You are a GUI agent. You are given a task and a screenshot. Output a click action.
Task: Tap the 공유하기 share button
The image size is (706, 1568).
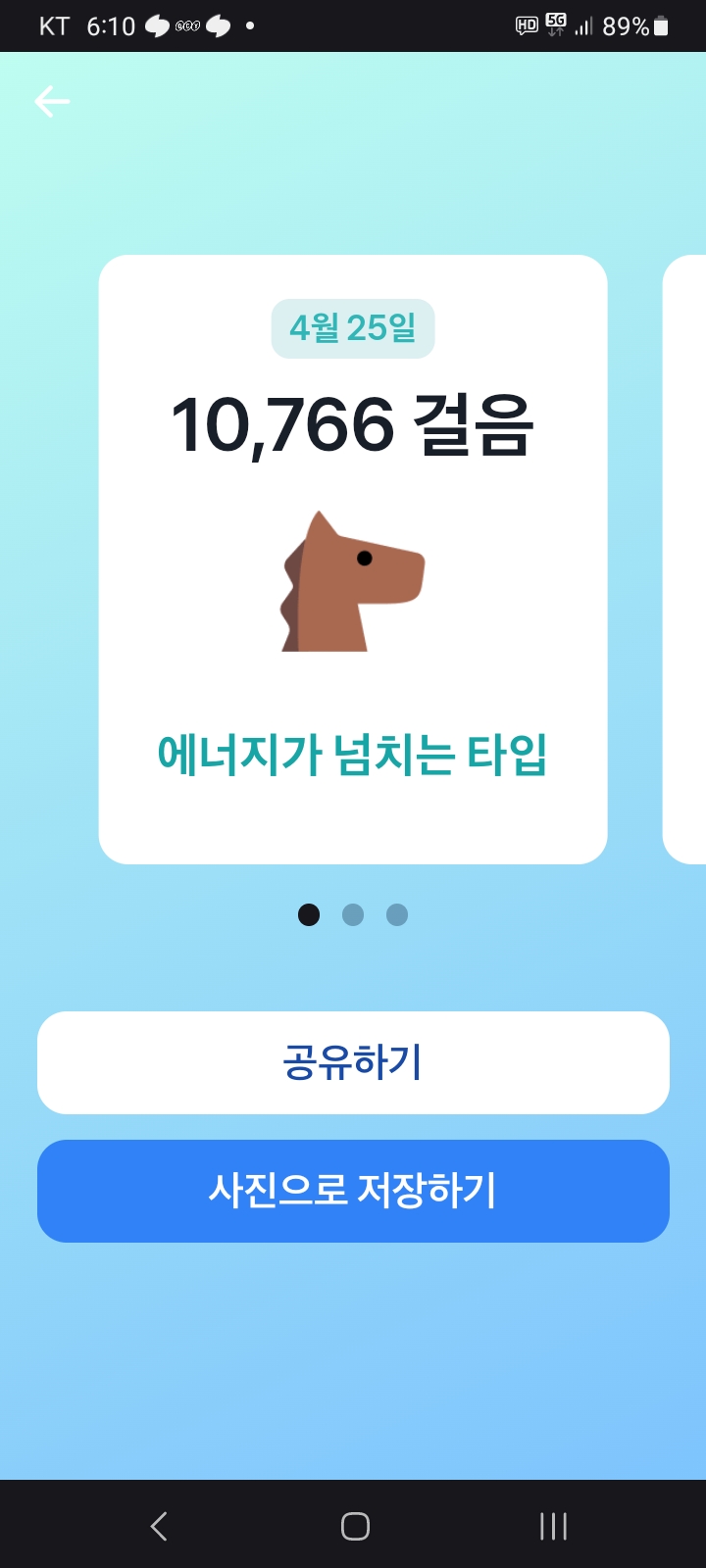[x=353, y=1062]
